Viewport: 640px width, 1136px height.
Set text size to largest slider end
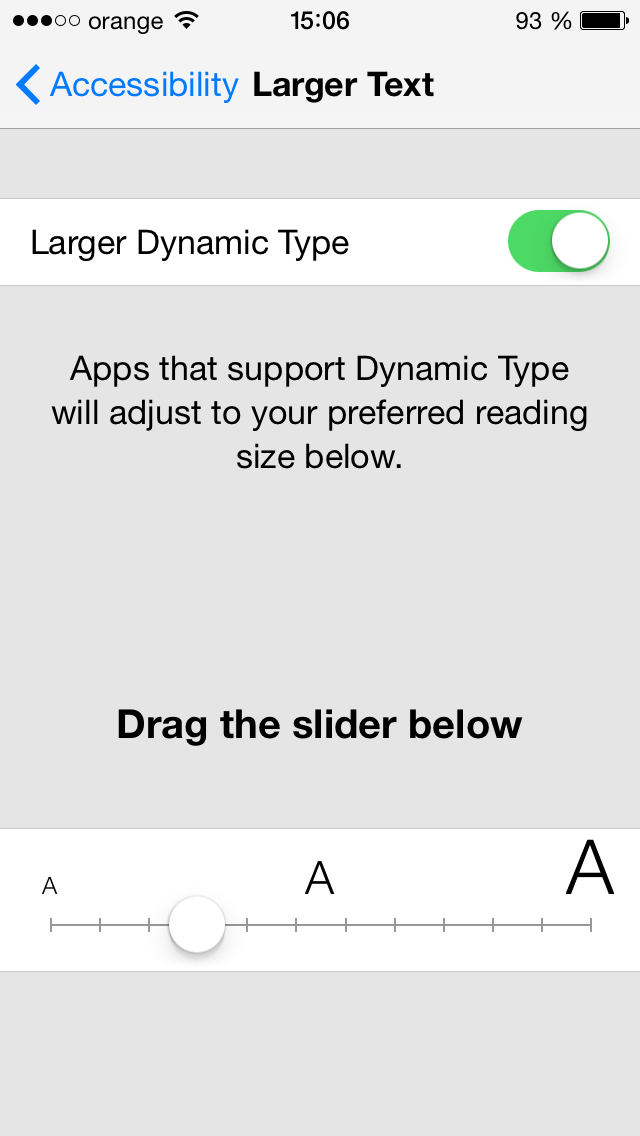click(x=591, y=924)
